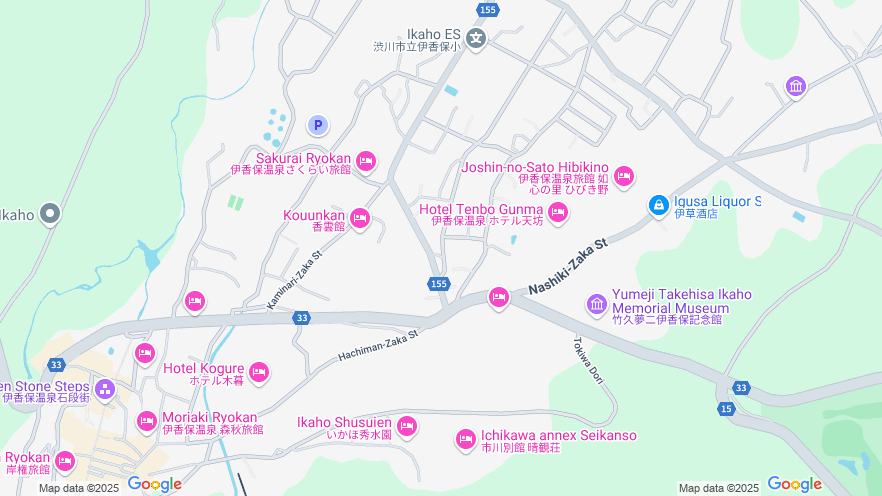This screenshot has height=496, width=882.
Task: Select the Moriaki Ryokan hotel pin
Action: pyautogui.click(x=147, y=420)
